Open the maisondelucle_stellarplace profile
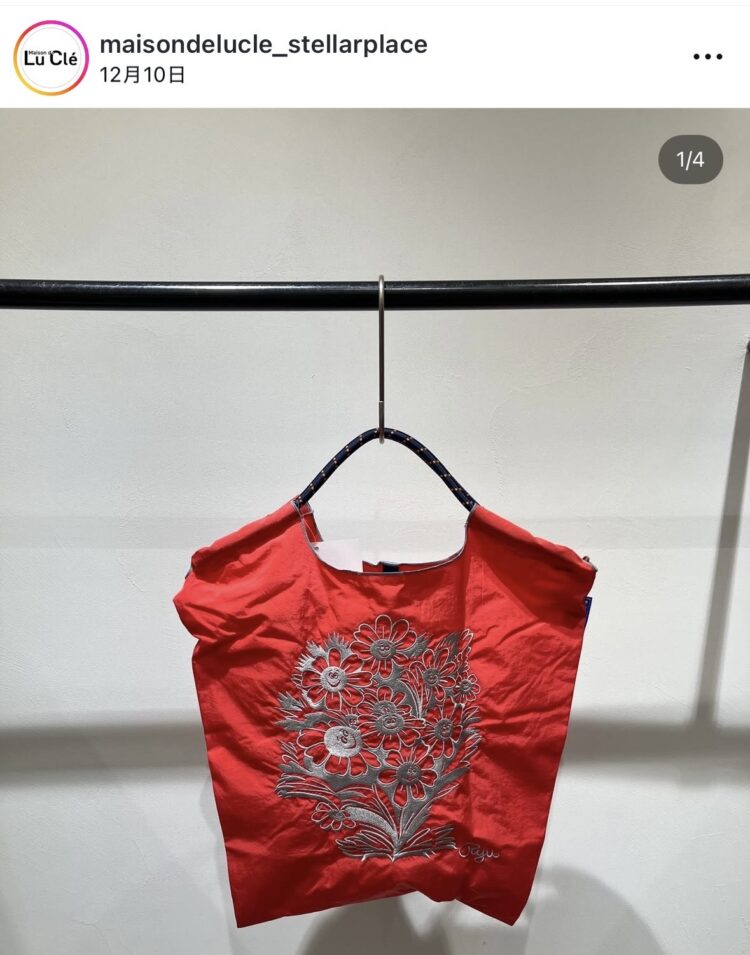 [263, 44]
